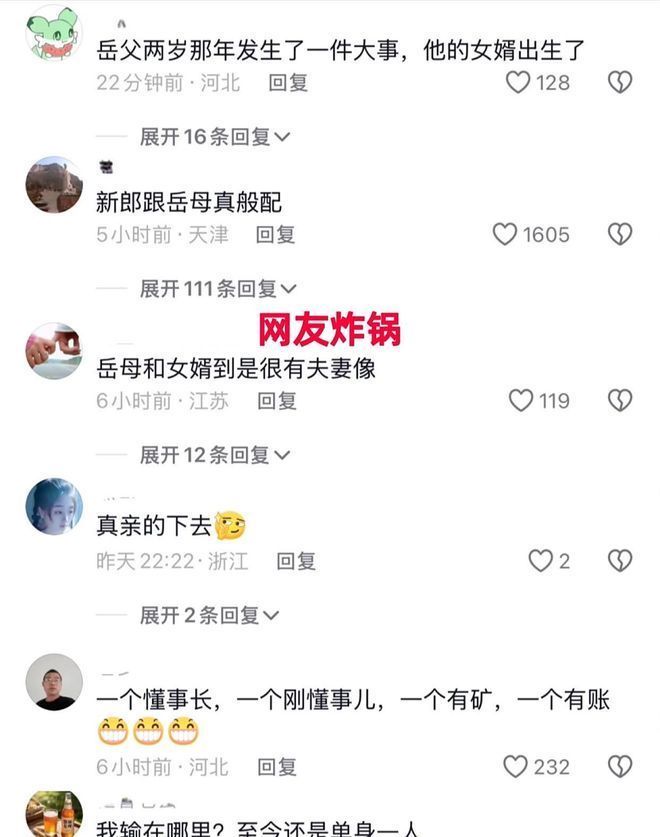Like the comment with 119 likes
This screenshot has width=660, height=837.
[521, 401]
